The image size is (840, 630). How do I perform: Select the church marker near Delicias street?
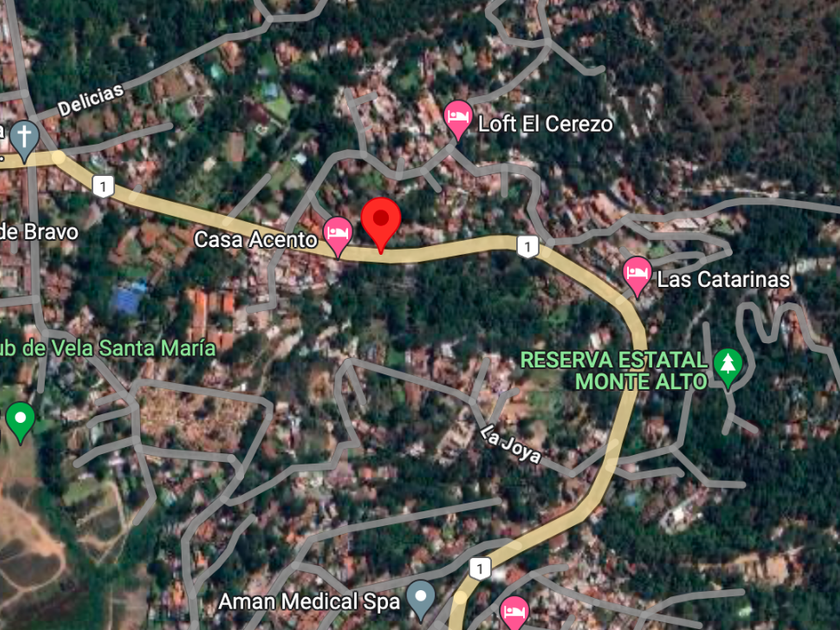[x=24, y=137]
